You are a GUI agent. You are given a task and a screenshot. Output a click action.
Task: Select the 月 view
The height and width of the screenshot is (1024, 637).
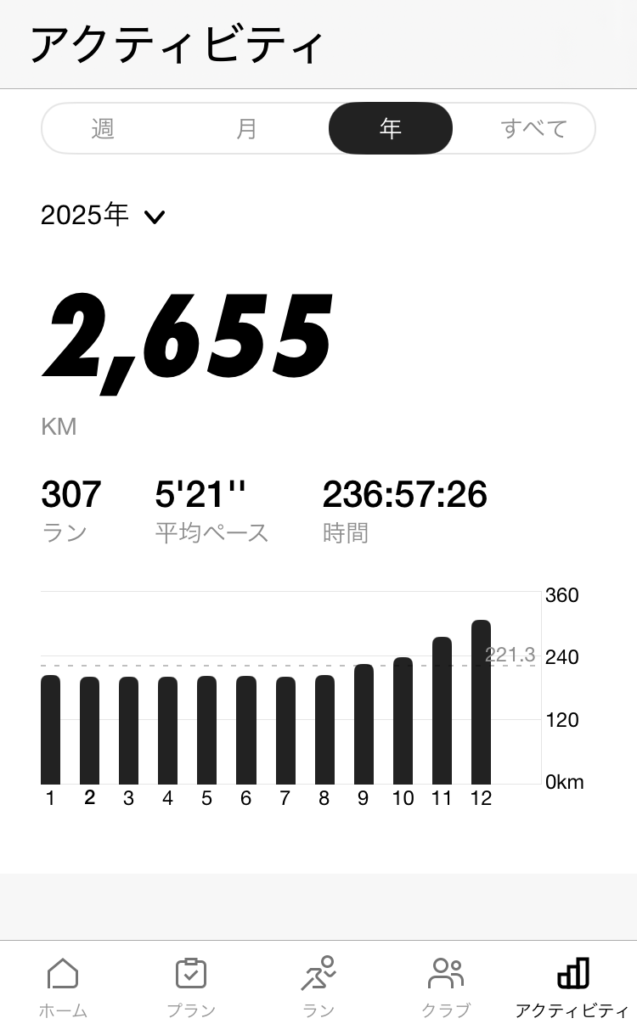coord(247,129)
